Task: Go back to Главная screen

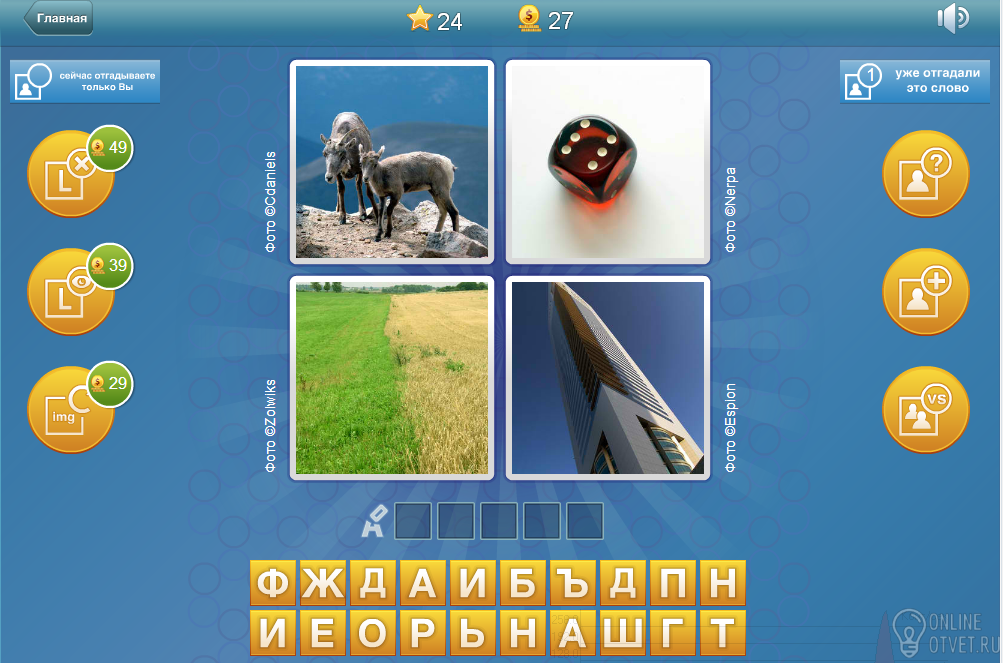Action: click(60, 18)
